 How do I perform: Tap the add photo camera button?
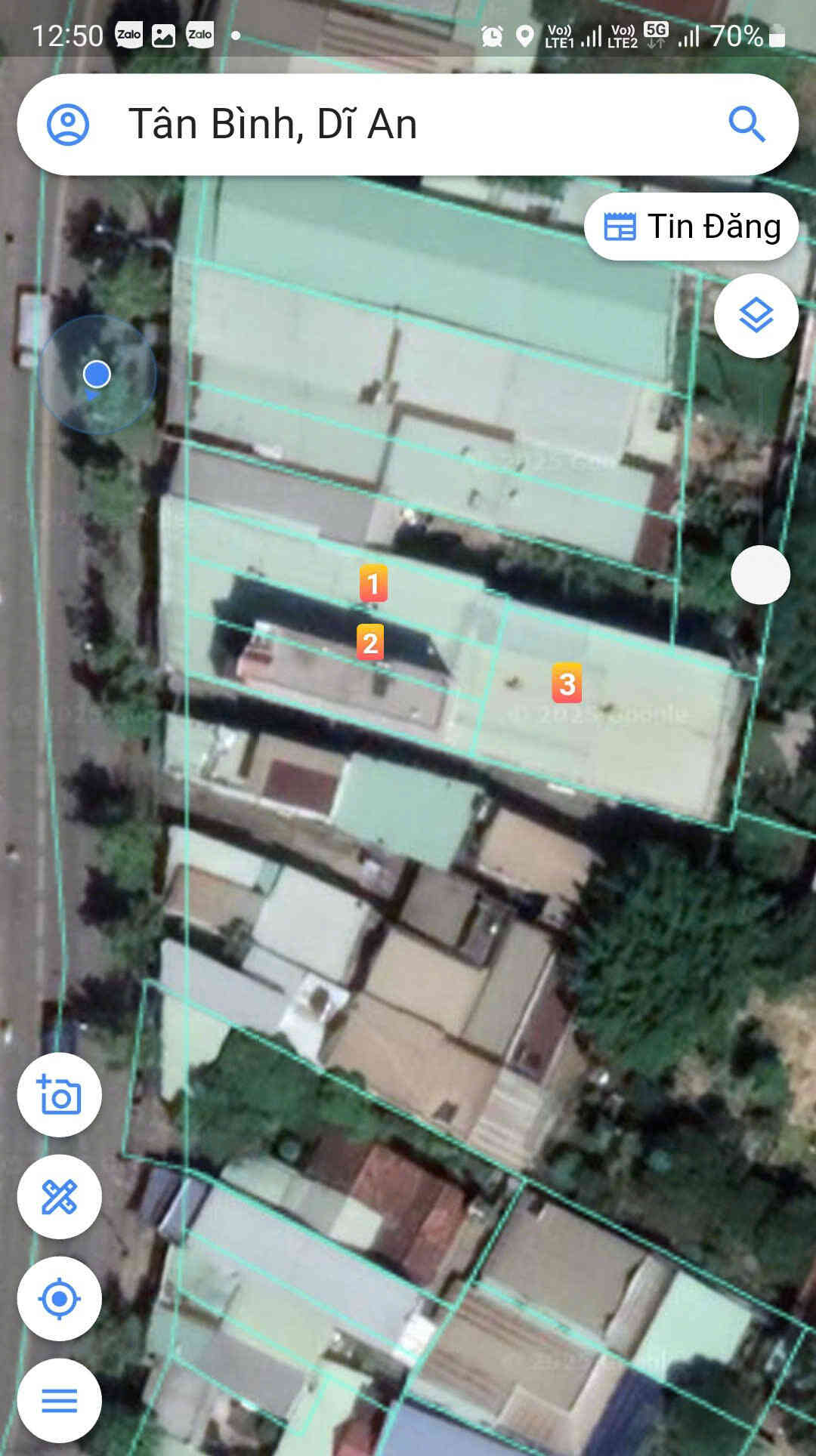point(60,1095)
